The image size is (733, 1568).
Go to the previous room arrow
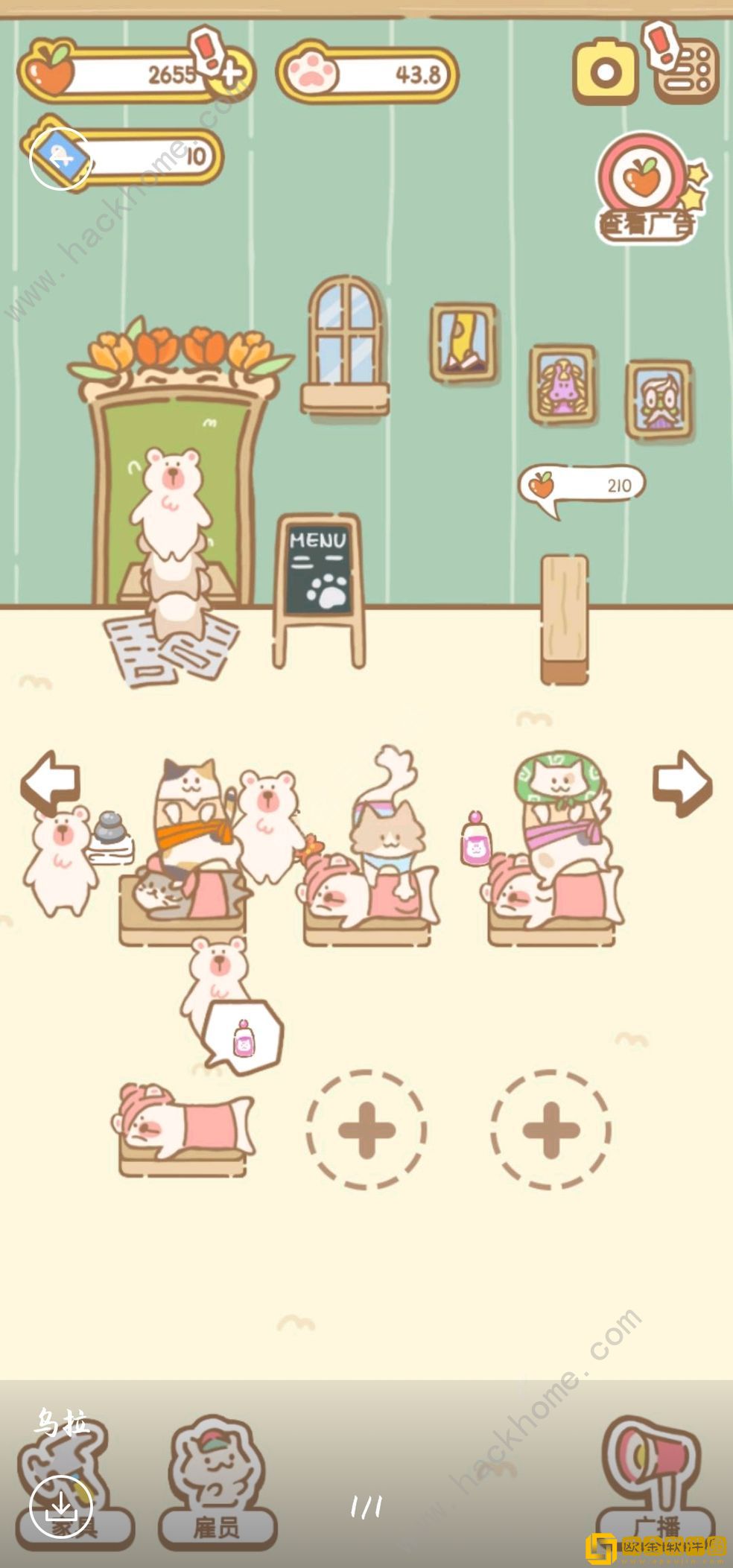pyautogui.click(x=50, y=782)
